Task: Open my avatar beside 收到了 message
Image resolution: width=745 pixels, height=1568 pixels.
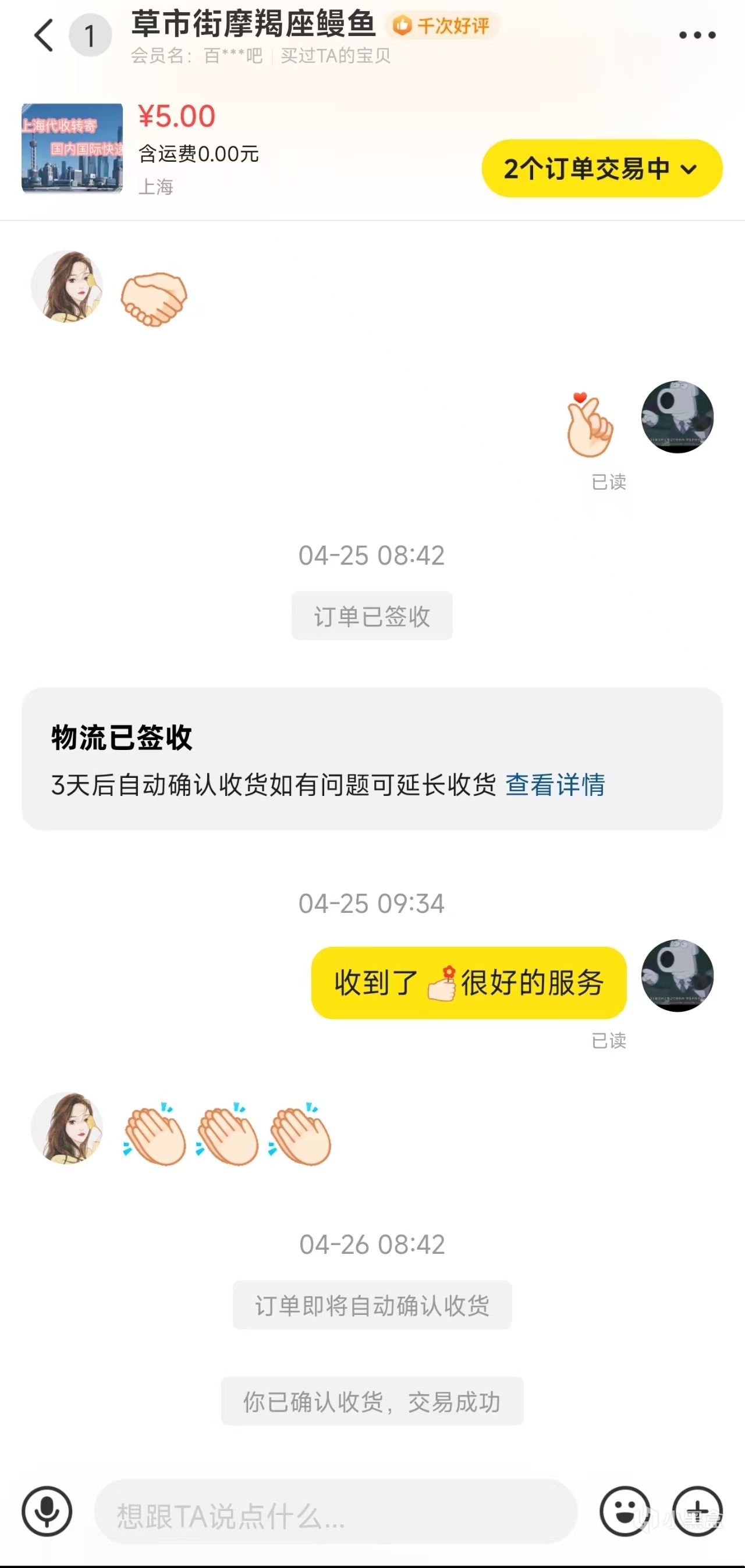Action: [677, 976]
